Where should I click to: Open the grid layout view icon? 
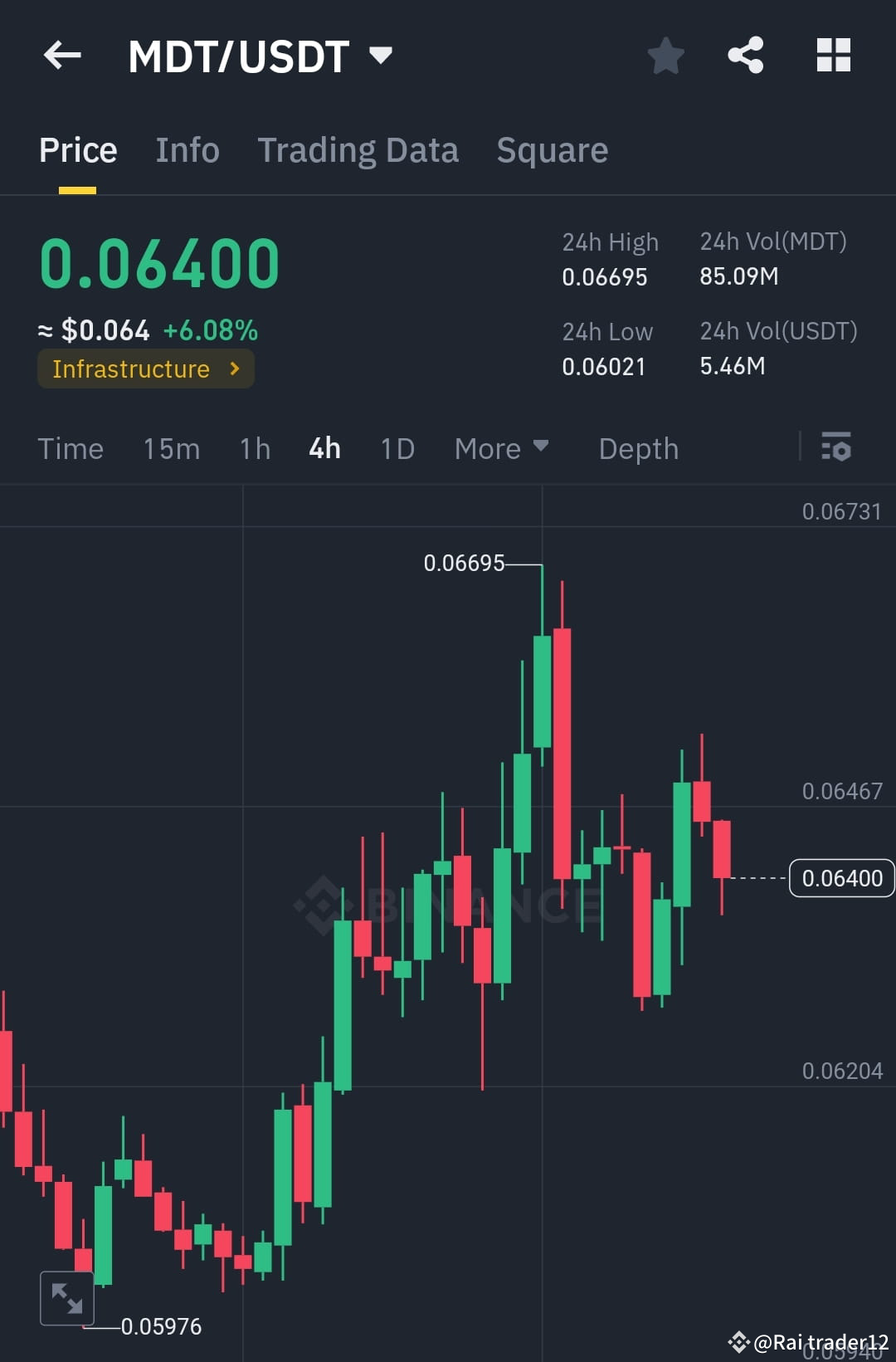(833, 55)
